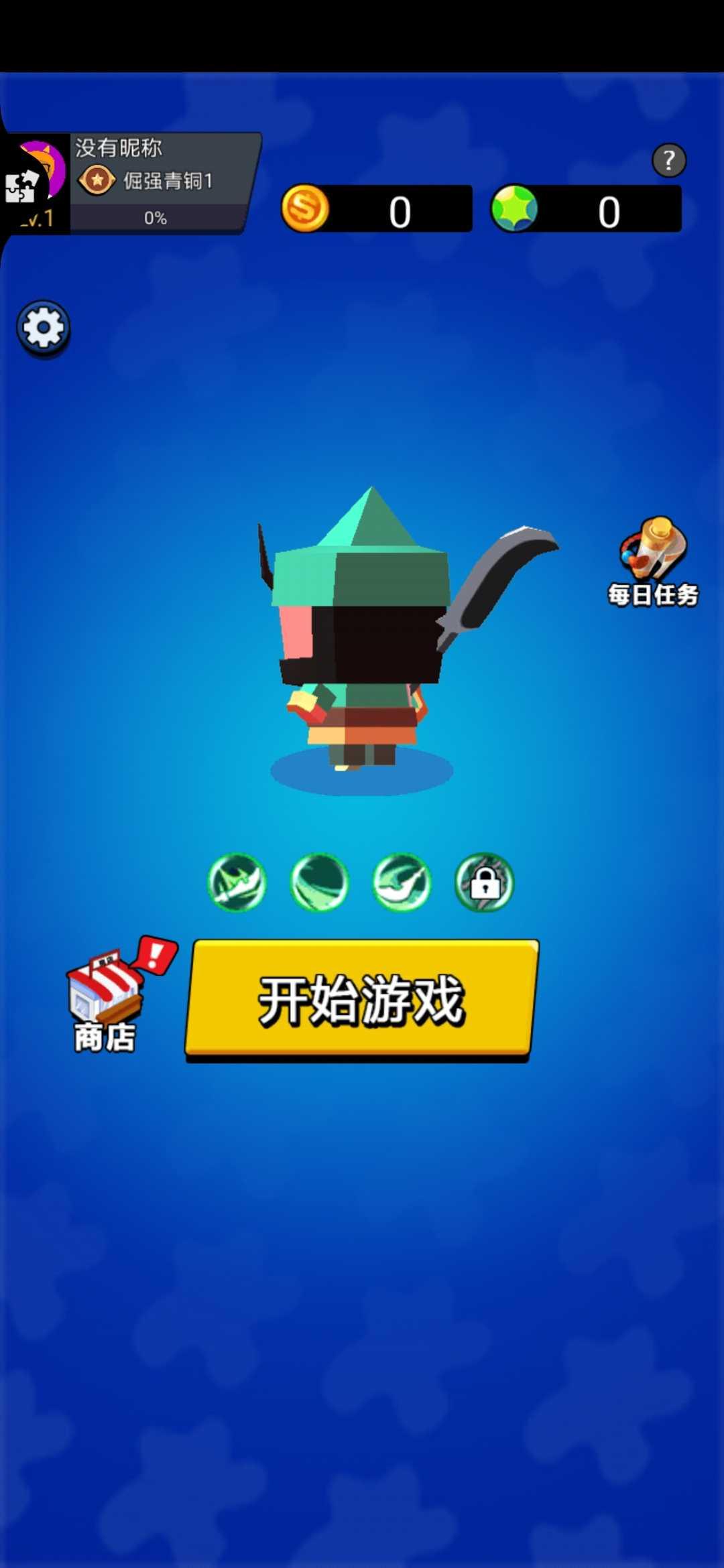Tap the locked skill icon

coord(485,883)
